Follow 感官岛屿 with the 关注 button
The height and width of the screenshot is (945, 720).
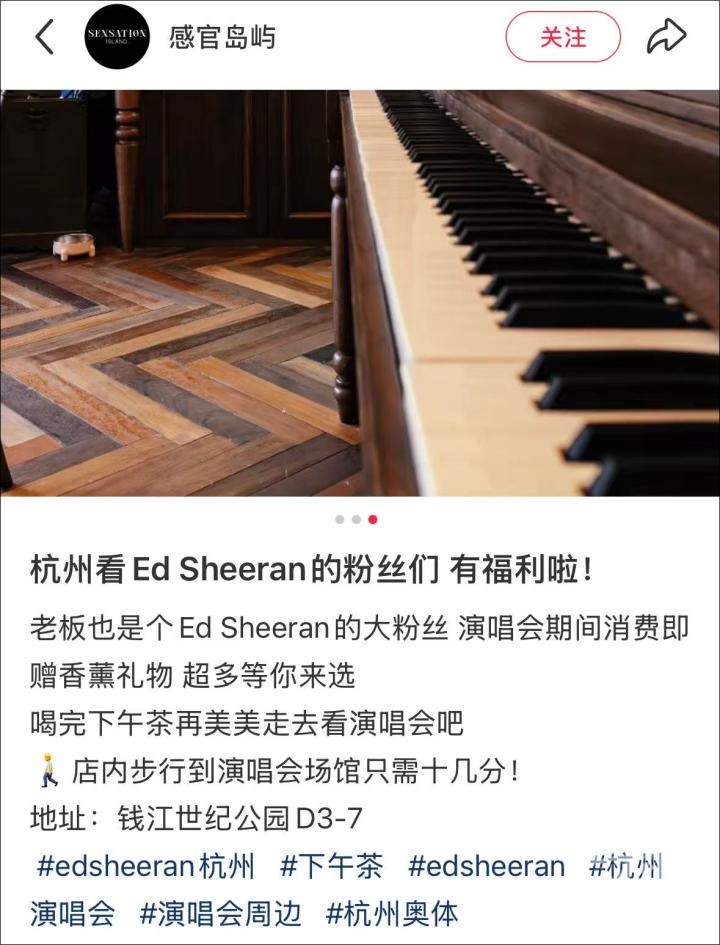coord(563,38)
